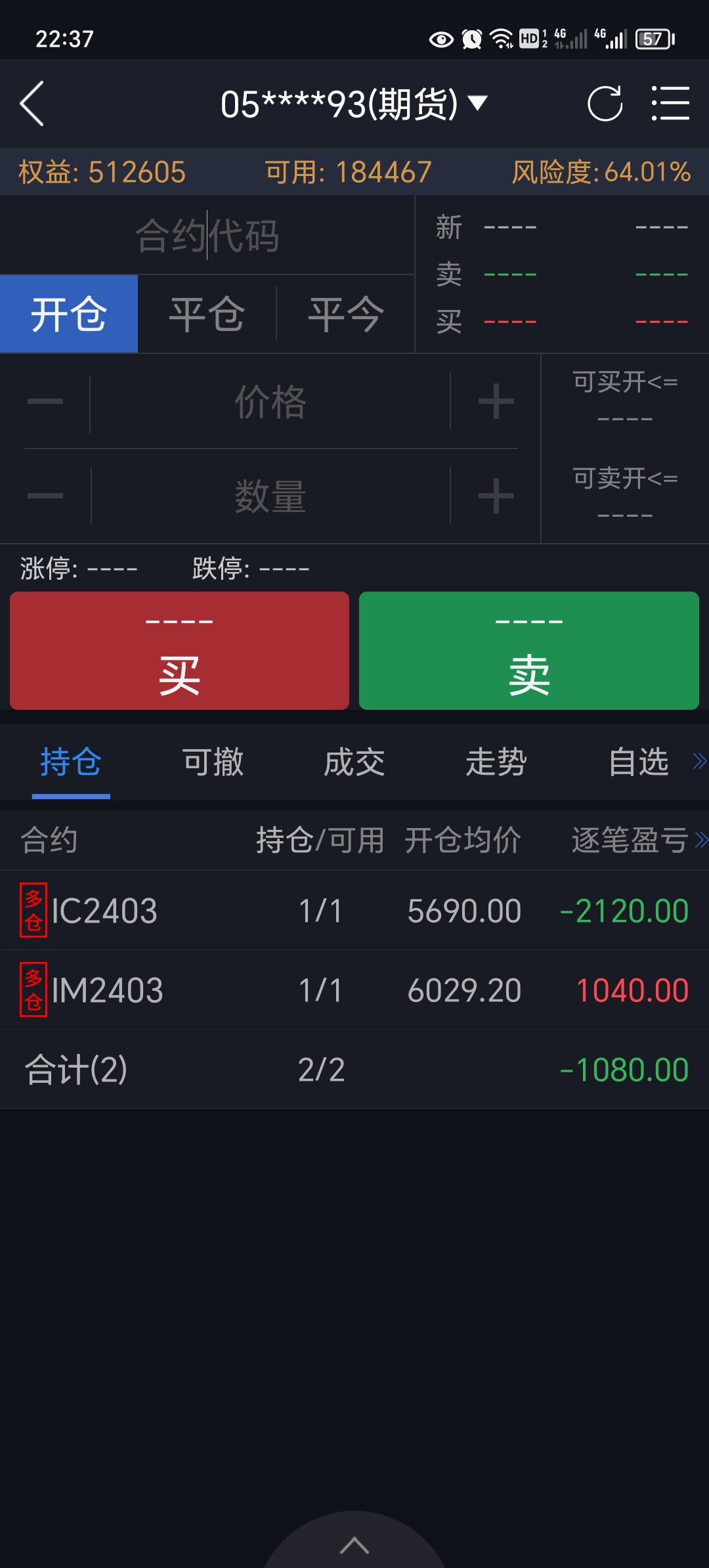The image size is (709, 1568).
Task: Tap the green 卖 sell button
Action: click(528, 650)
